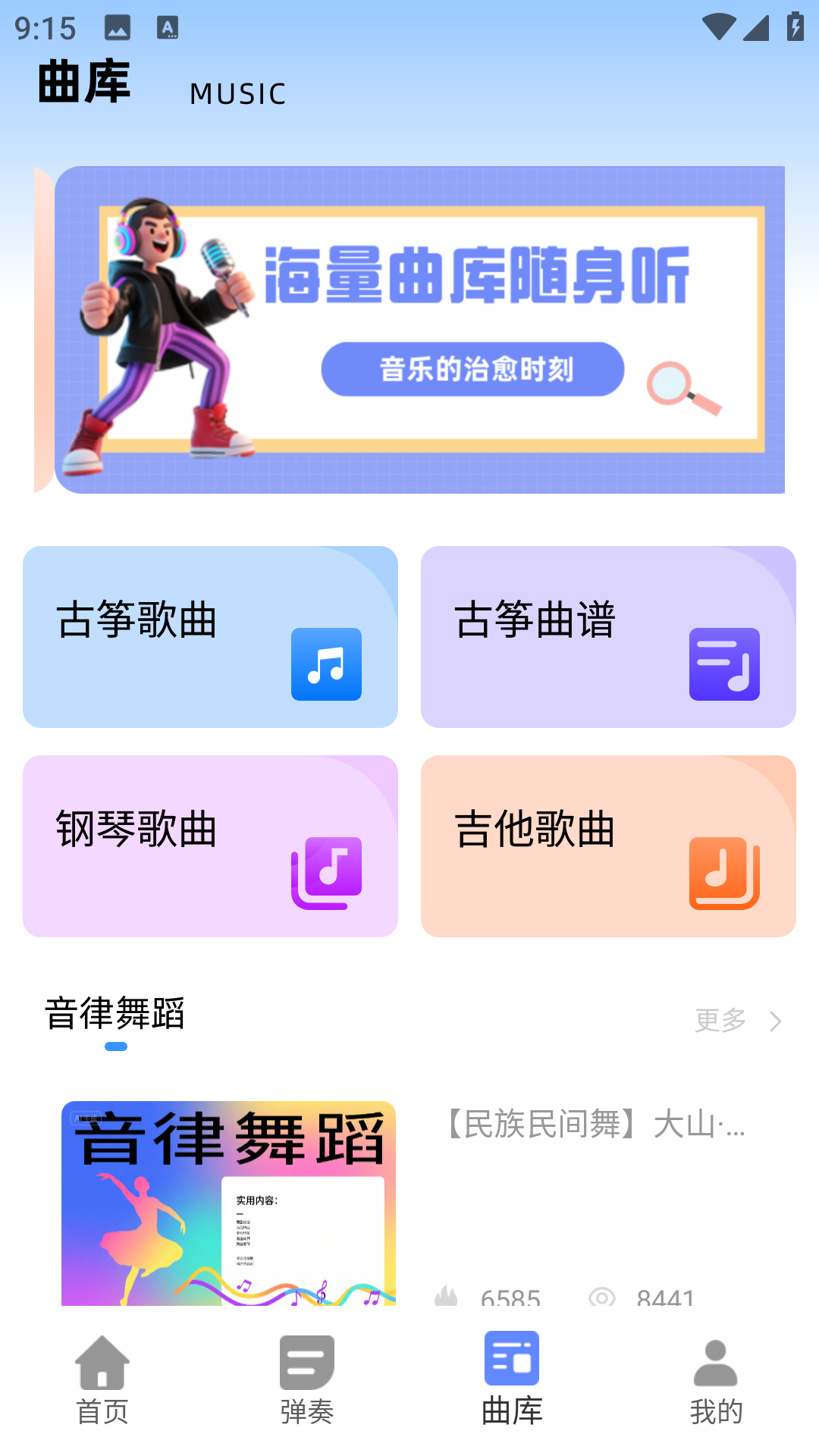Click the views icon next to 8441
The image size is (819, 1456).
[601, 1298]
